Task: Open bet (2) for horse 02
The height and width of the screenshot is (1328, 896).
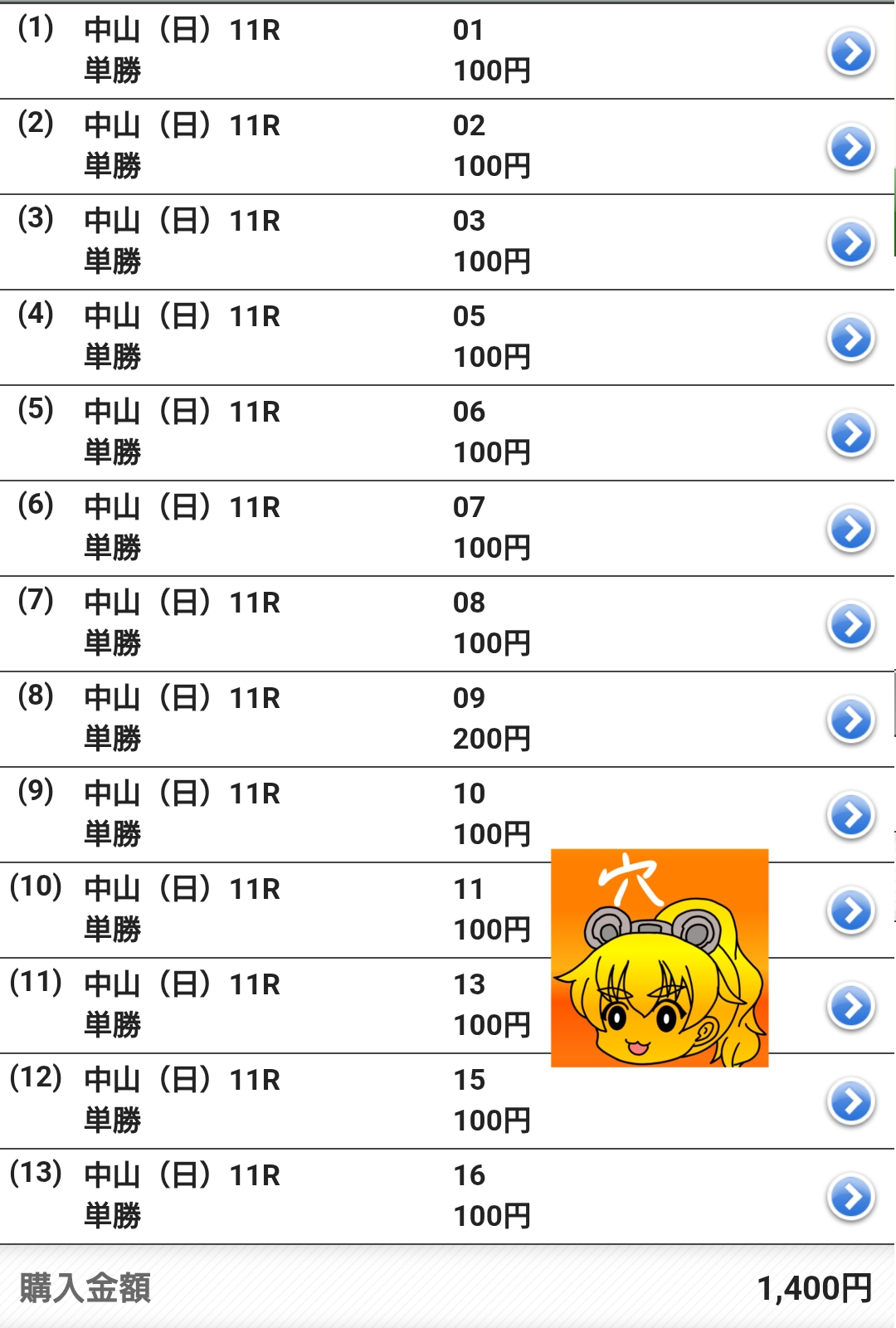Action: (x=851, y=148)
